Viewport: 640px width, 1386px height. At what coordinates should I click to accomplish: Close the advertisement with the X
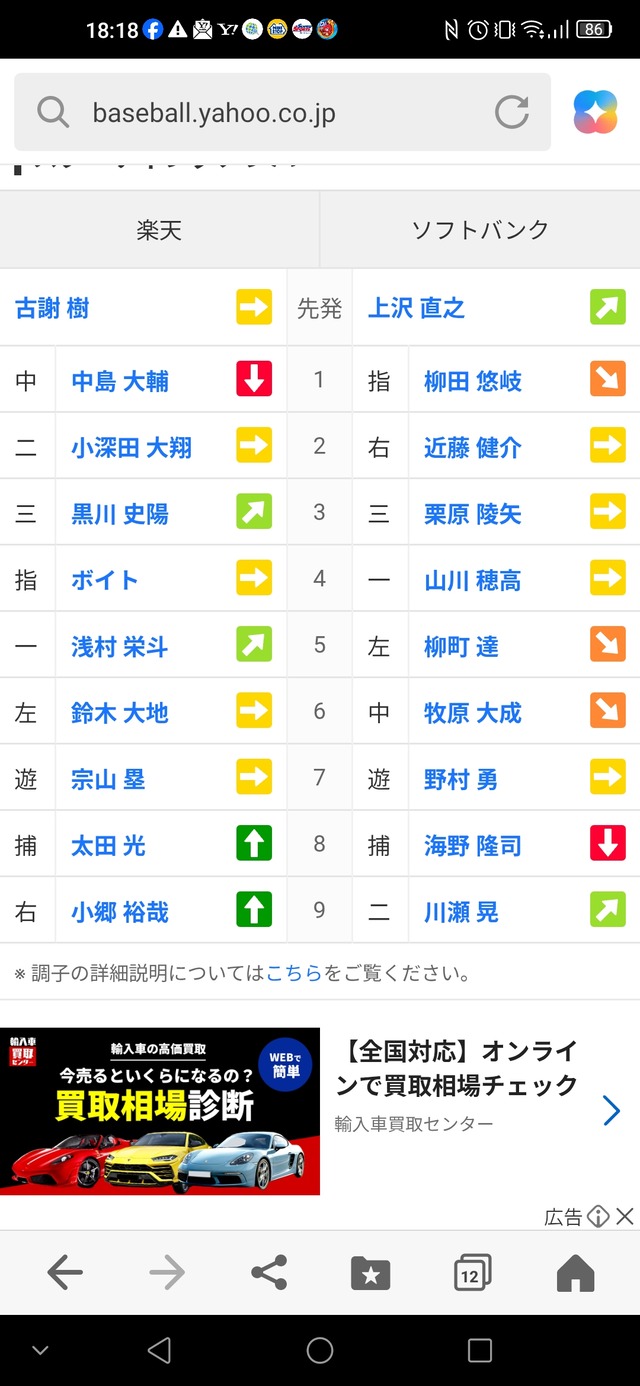[x=624, y=1216]
